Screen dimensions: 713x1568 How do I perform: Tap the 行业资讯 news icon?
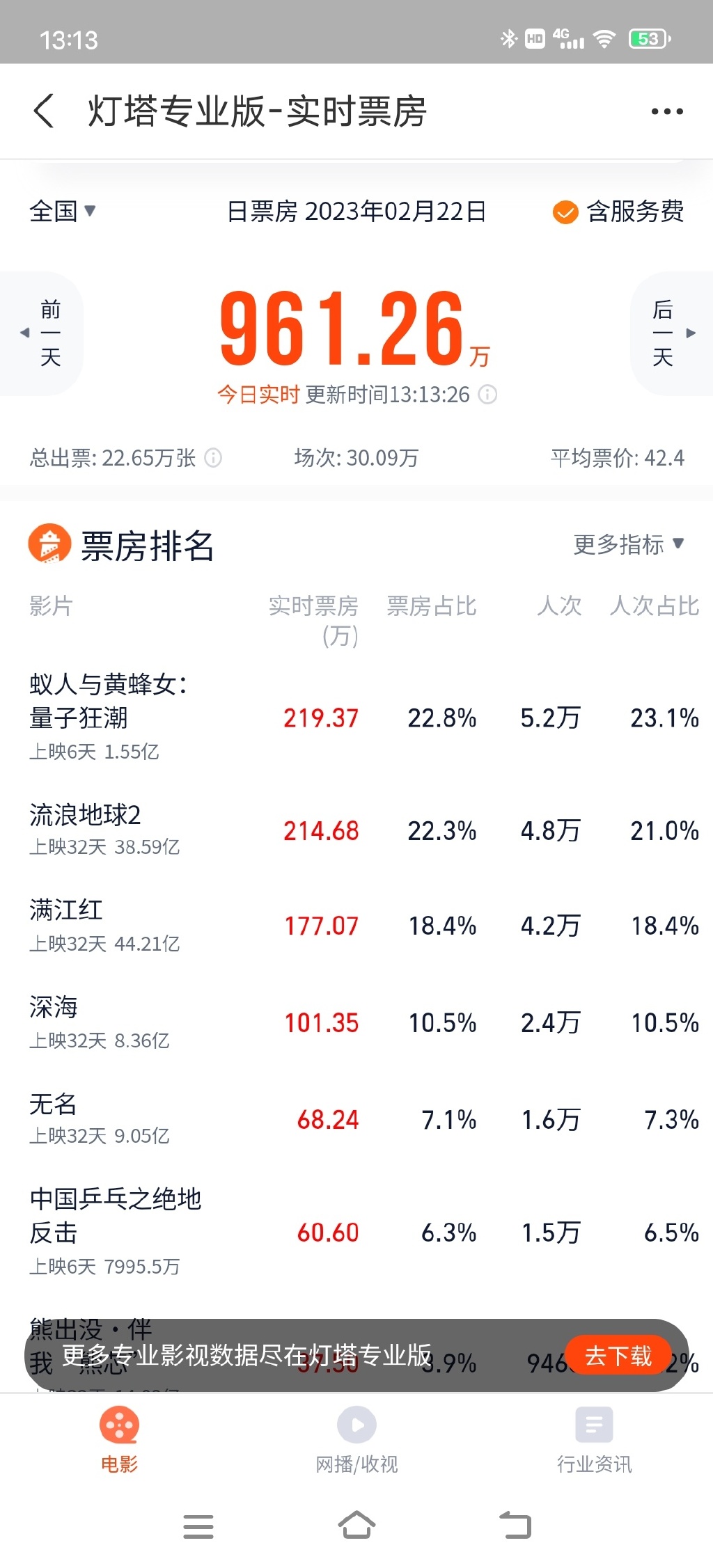[x=594, y=1425]
